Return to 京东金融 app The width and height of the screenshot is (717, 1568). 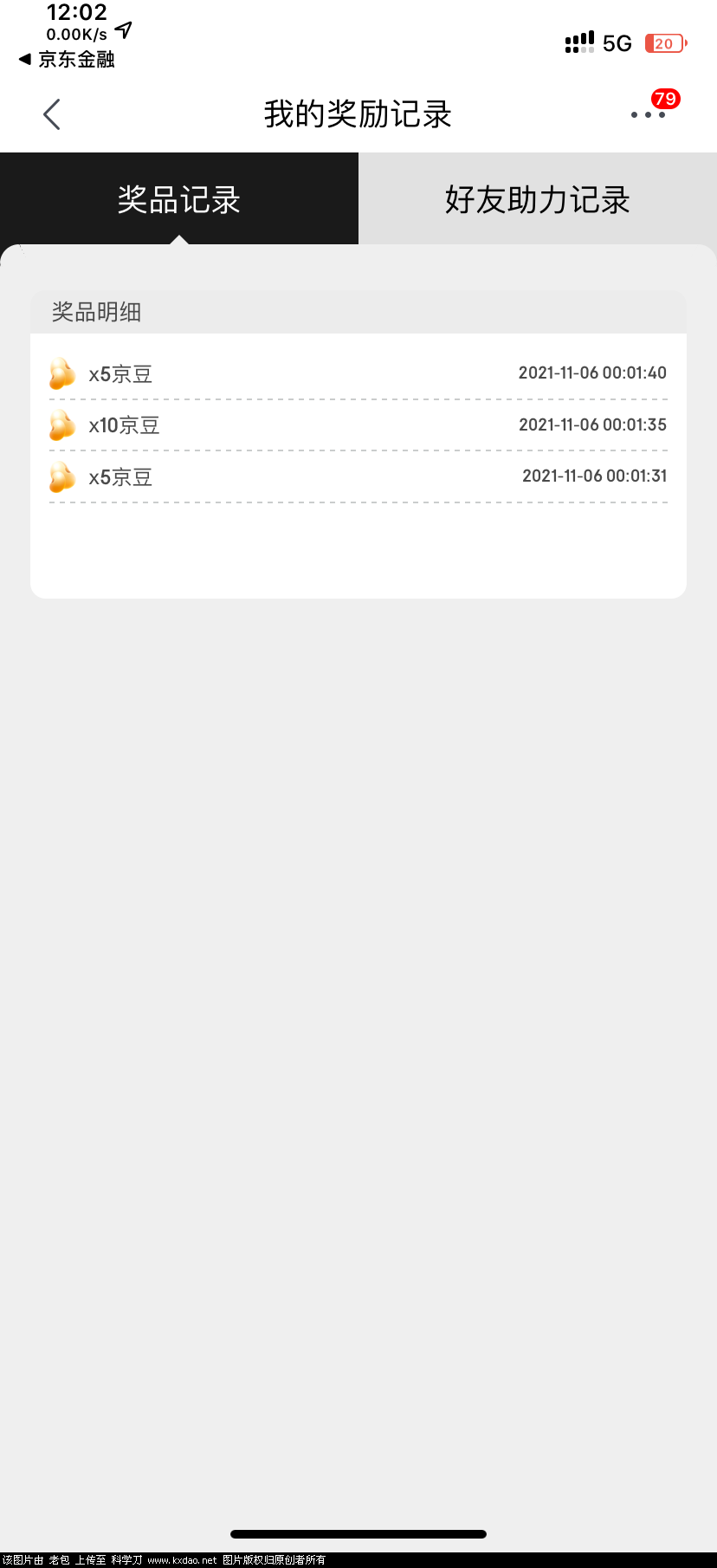click(67, 60)
